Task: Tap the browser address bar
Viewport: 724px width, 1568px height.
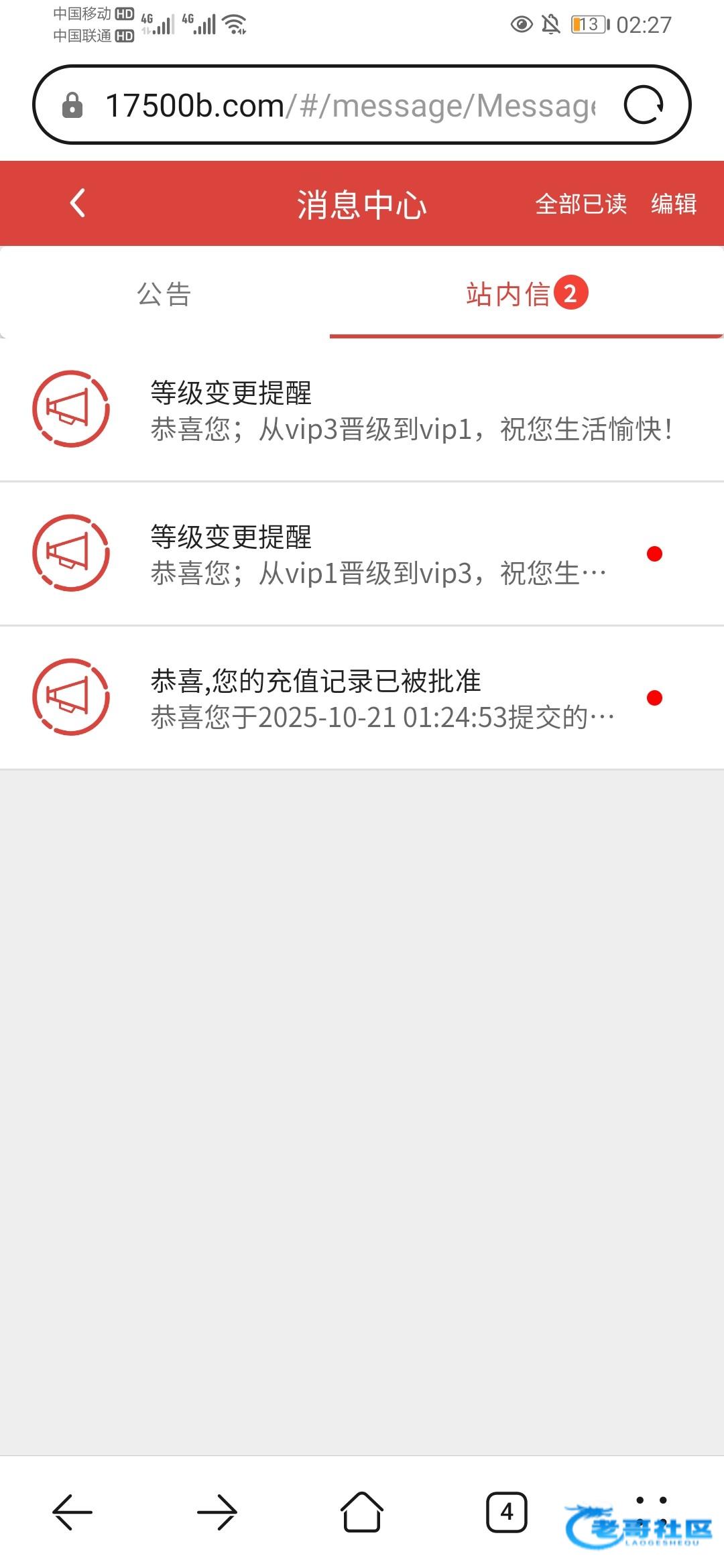Action: click(349, 105)
